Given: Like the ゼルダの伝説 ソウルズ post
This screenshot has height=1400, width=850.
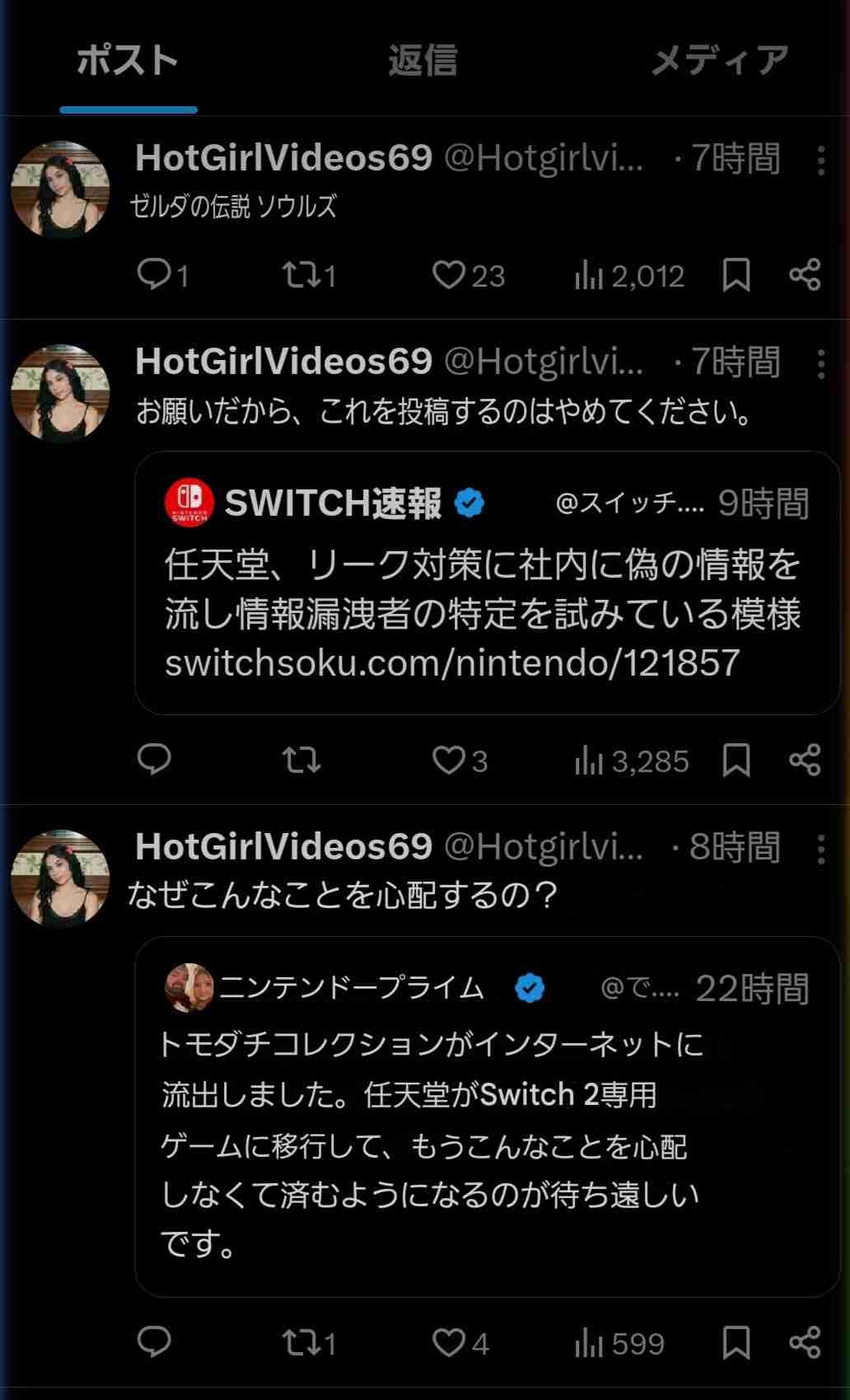Looking at the screenshot, I should (449, 275).
